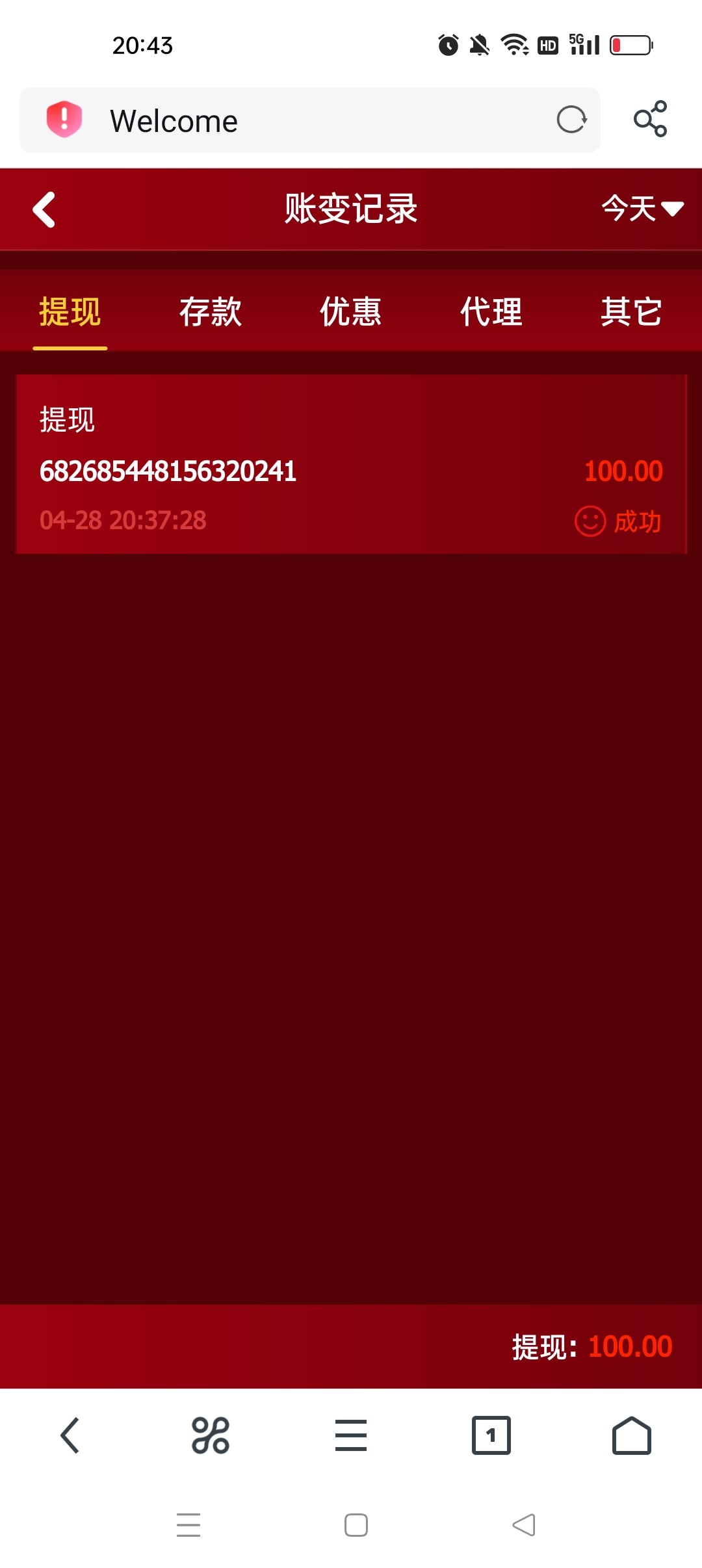The height and width of the screenshot is (1568, 702).
Task: View open browser tabs
Action: coord(491,1435)
